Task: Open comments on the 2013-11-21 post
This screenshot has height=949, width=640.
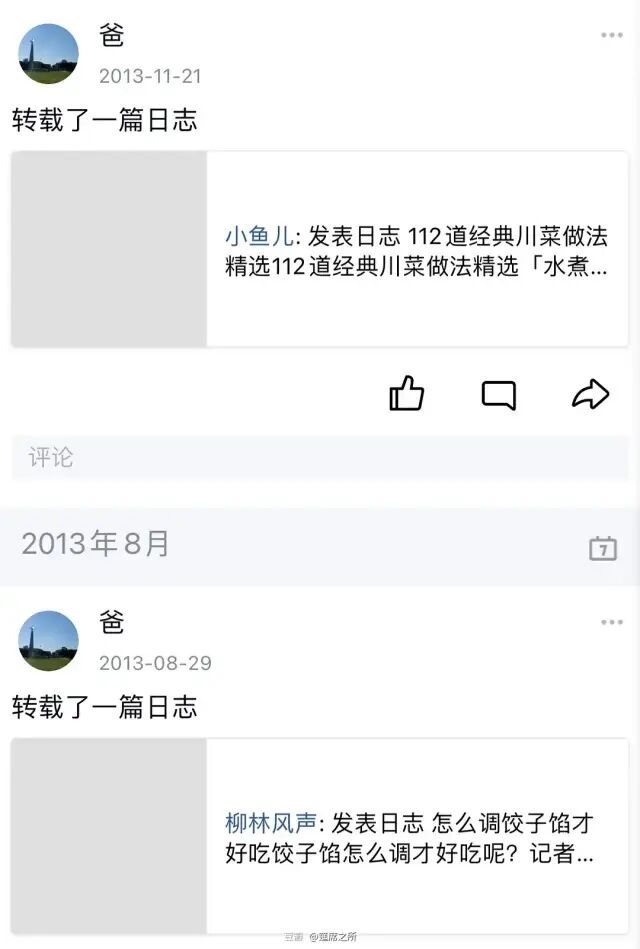Action: point(498,395)
